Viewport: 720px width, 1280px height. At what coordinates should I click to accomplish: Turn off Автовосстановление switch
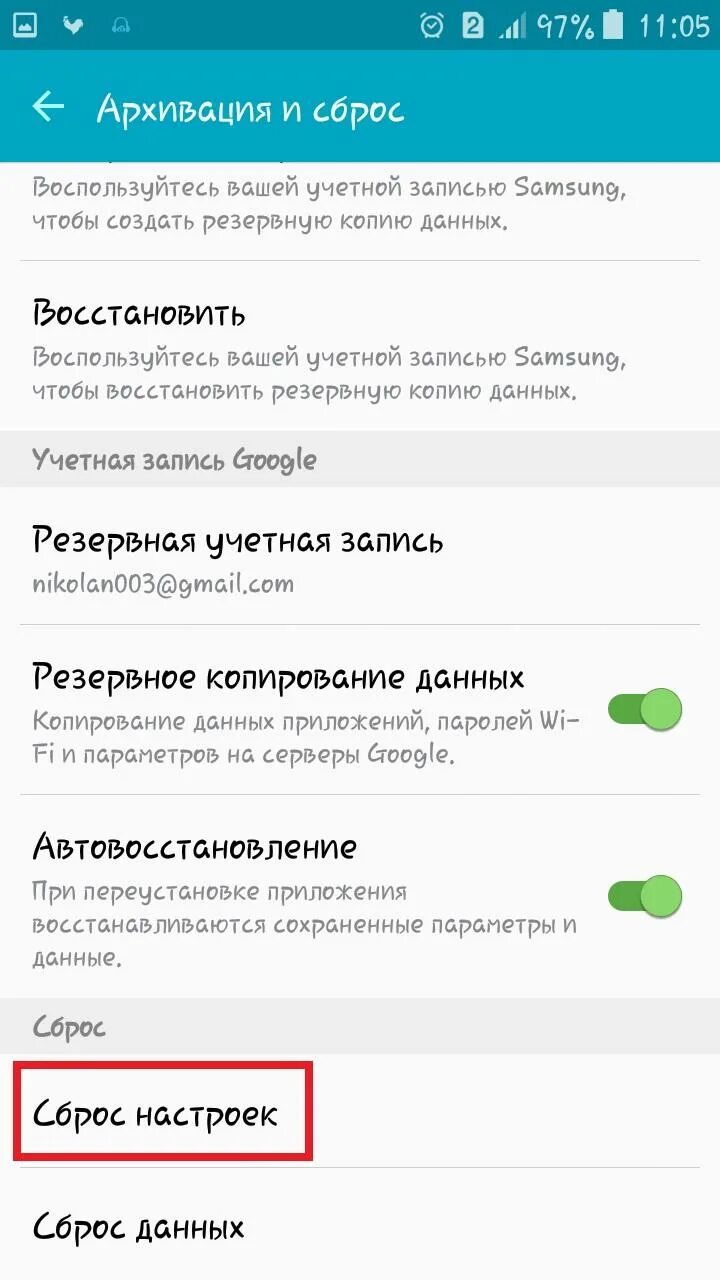click(646, 895)
